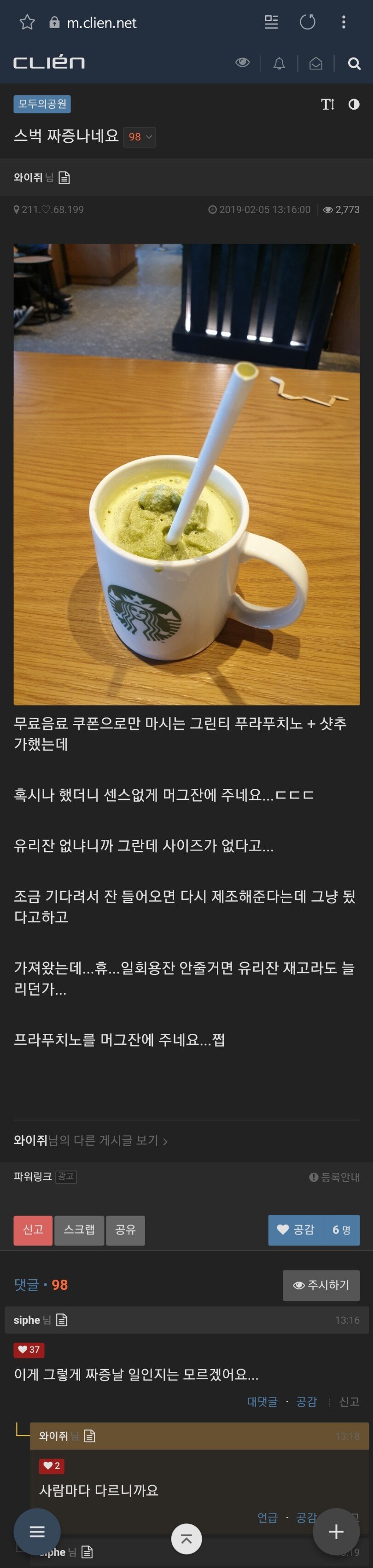This screenshot has height=1568, width=373.
Task: Report the post with 신고 button
Action: click(x=33, y=1230)
